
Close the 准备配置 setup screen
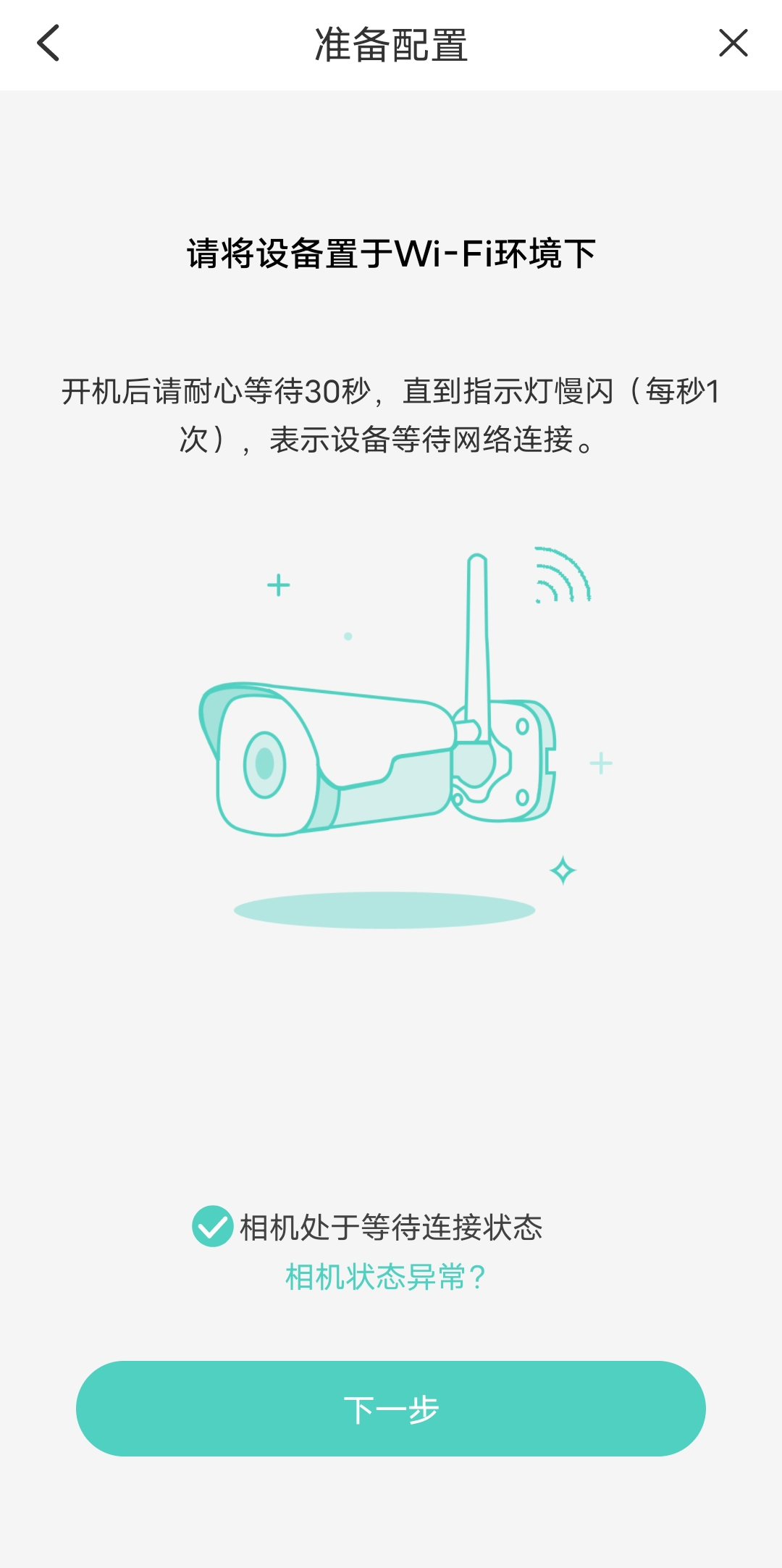pos(733,43)
